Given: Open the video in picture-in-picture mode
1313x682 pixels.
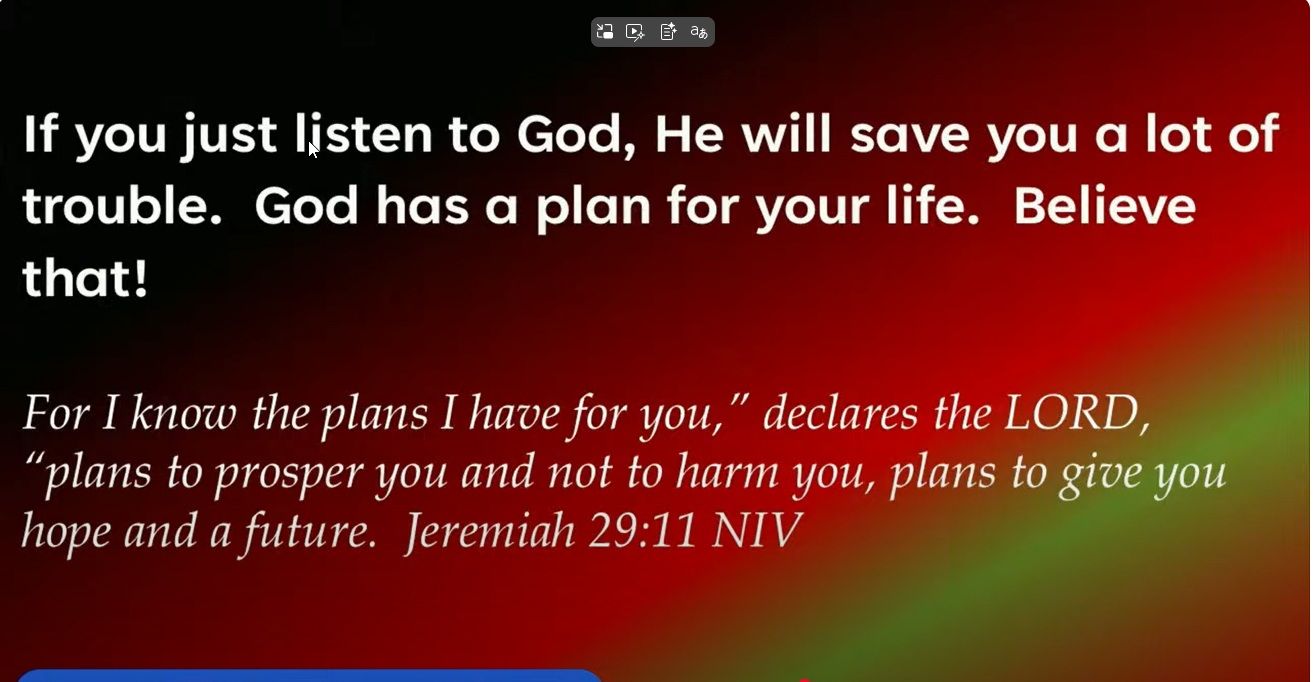Looking at the screenshot, I should [605, 32].
